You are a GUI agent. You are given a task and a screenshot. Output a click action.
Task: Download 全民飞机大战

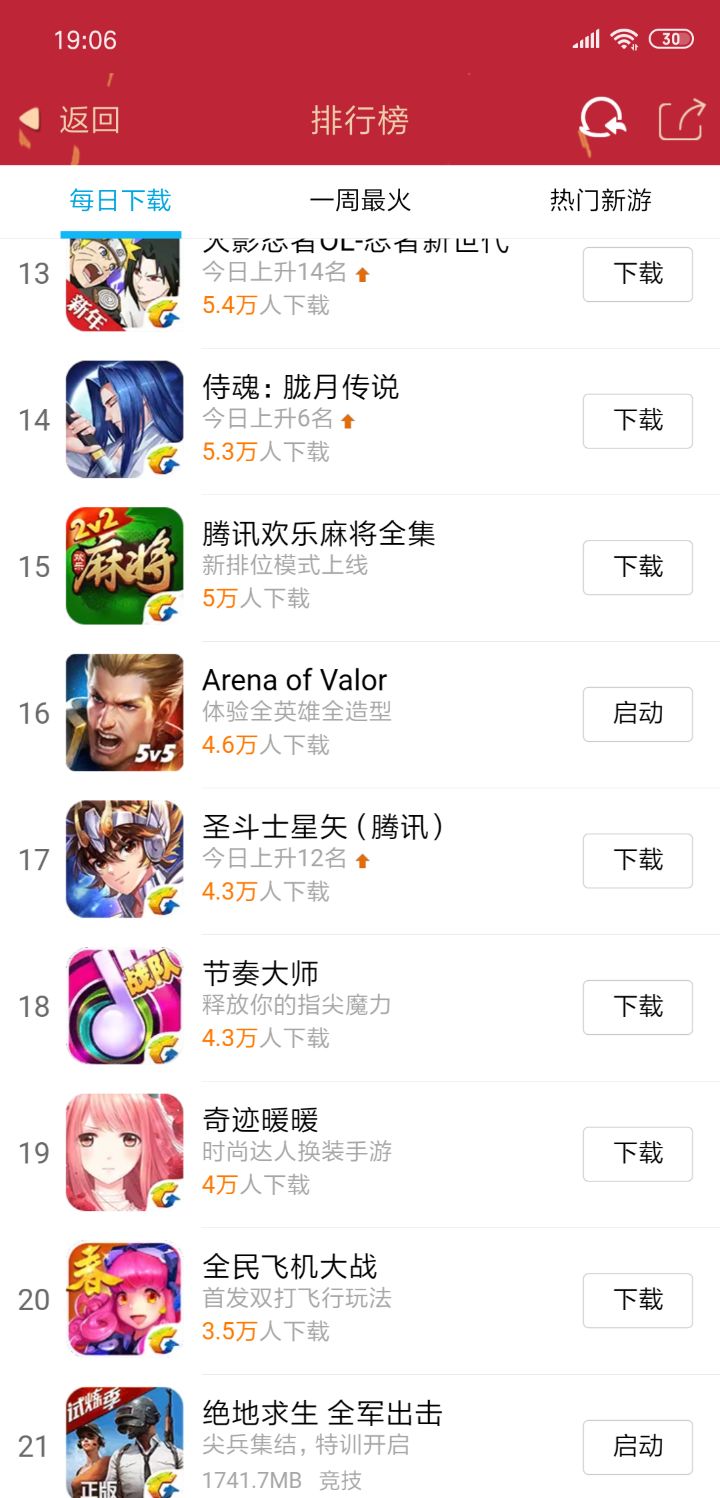[x=637, y=1300]
